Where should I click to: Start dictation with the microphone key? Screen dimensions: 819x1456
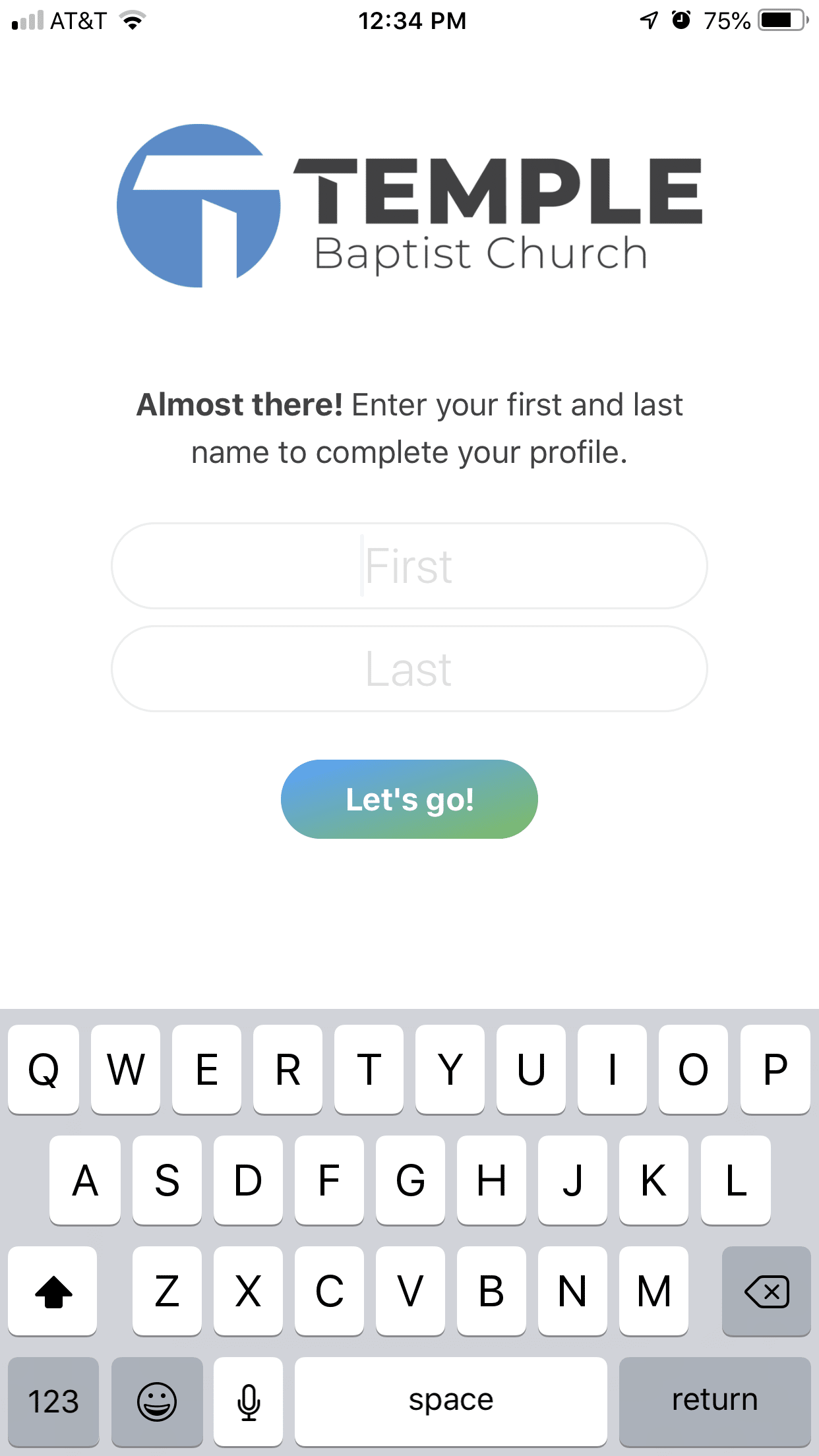click(249, 1401)
